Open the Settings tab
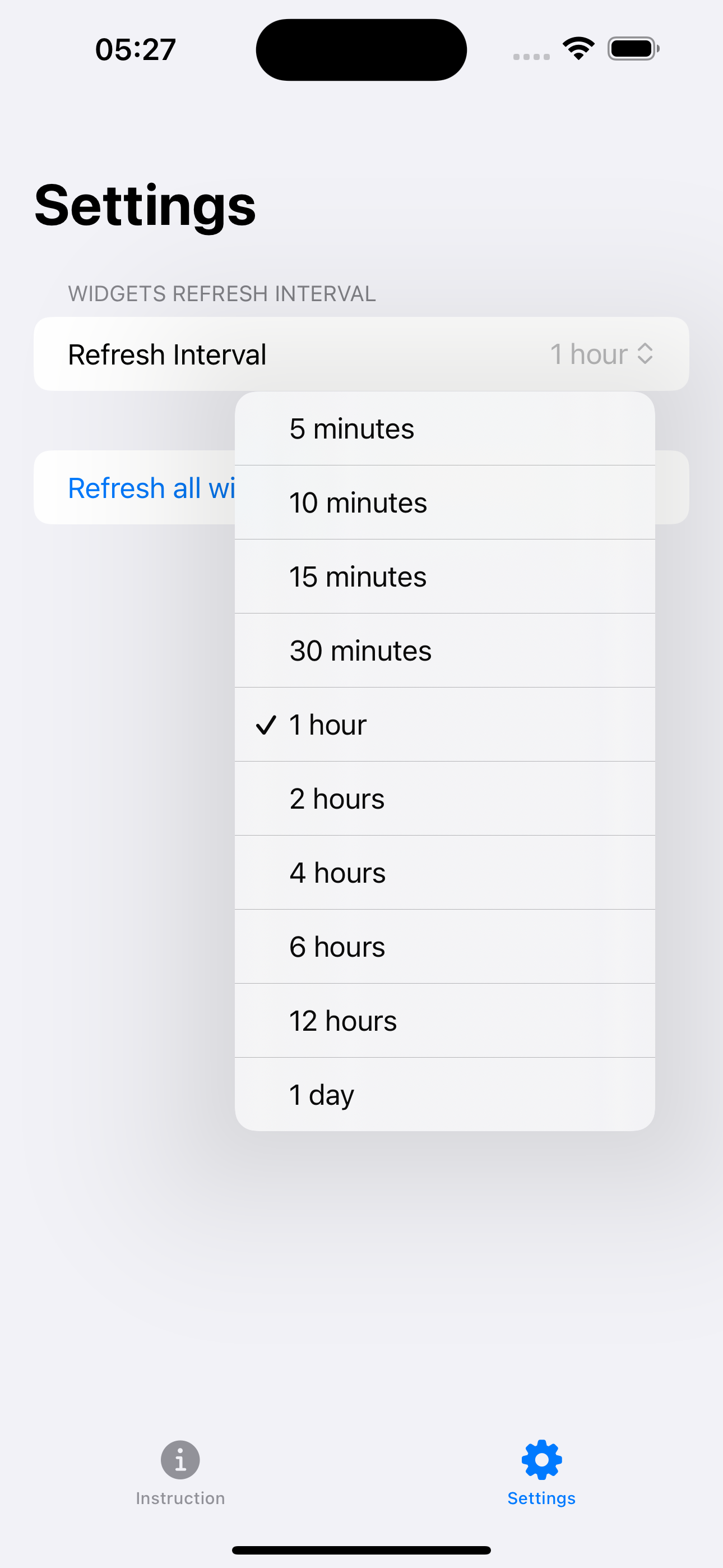 [541, 1473]
